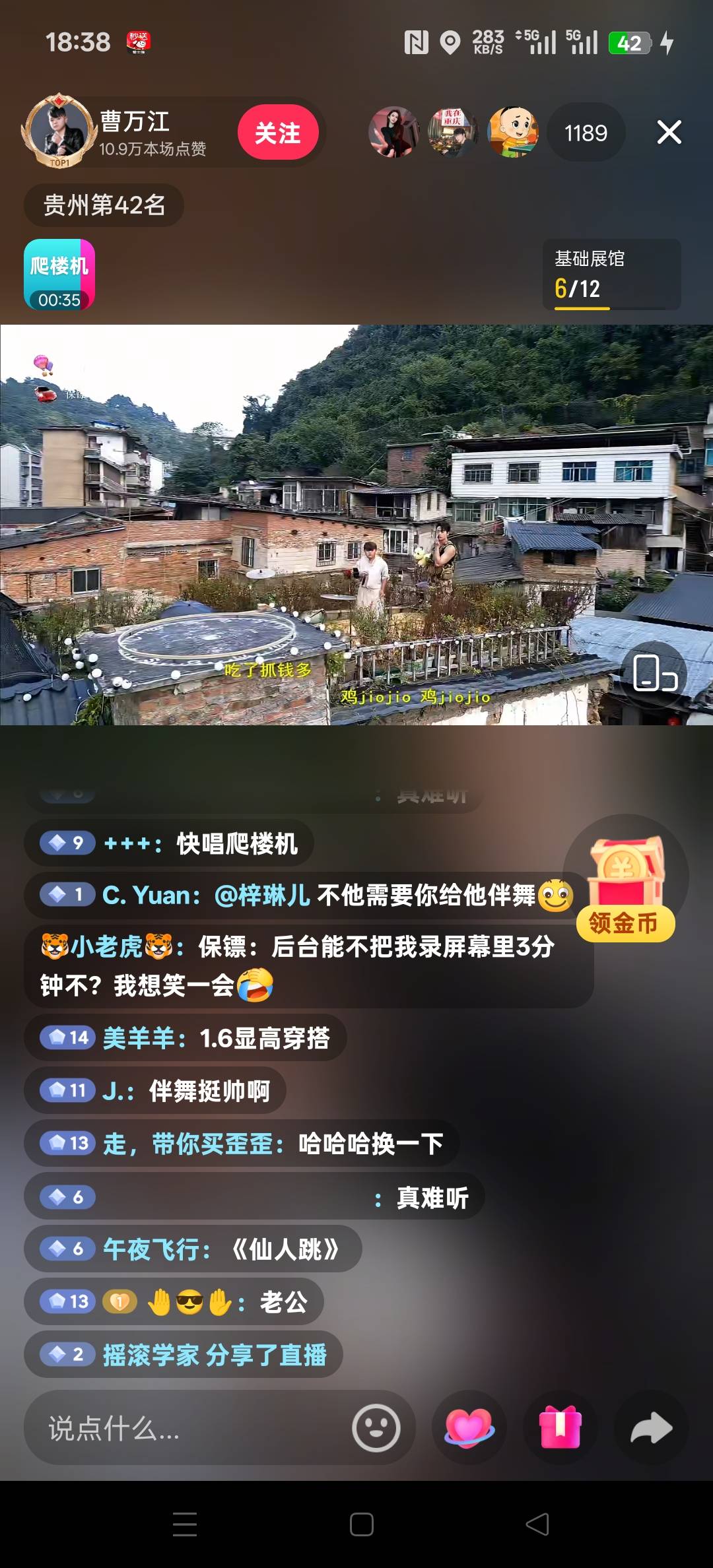Go back with system navigation
Image resolution: width=713 pixels, height=1568 pixels.
(537, 1524)
